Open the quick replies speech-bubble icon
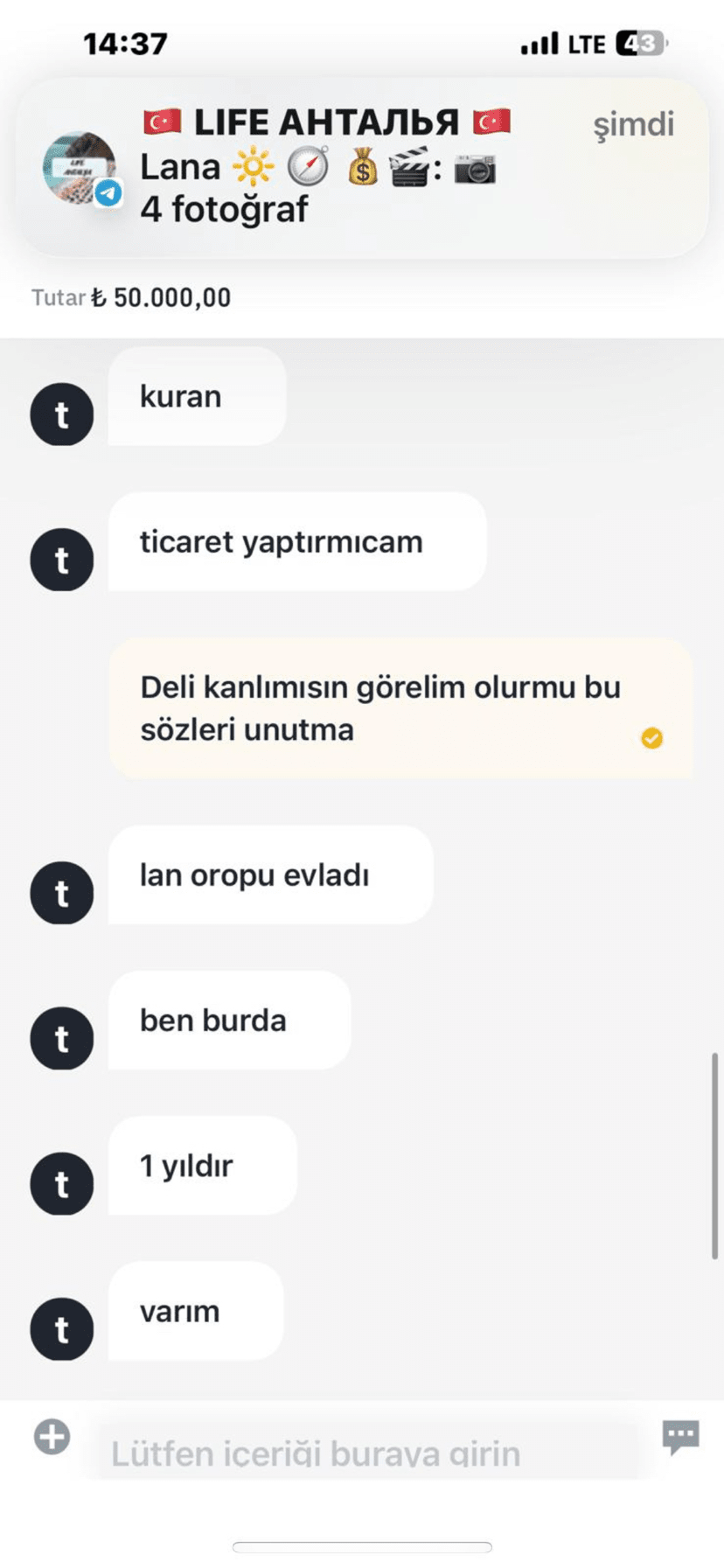Screen dimensions: 724x1568 point(680,1437)
